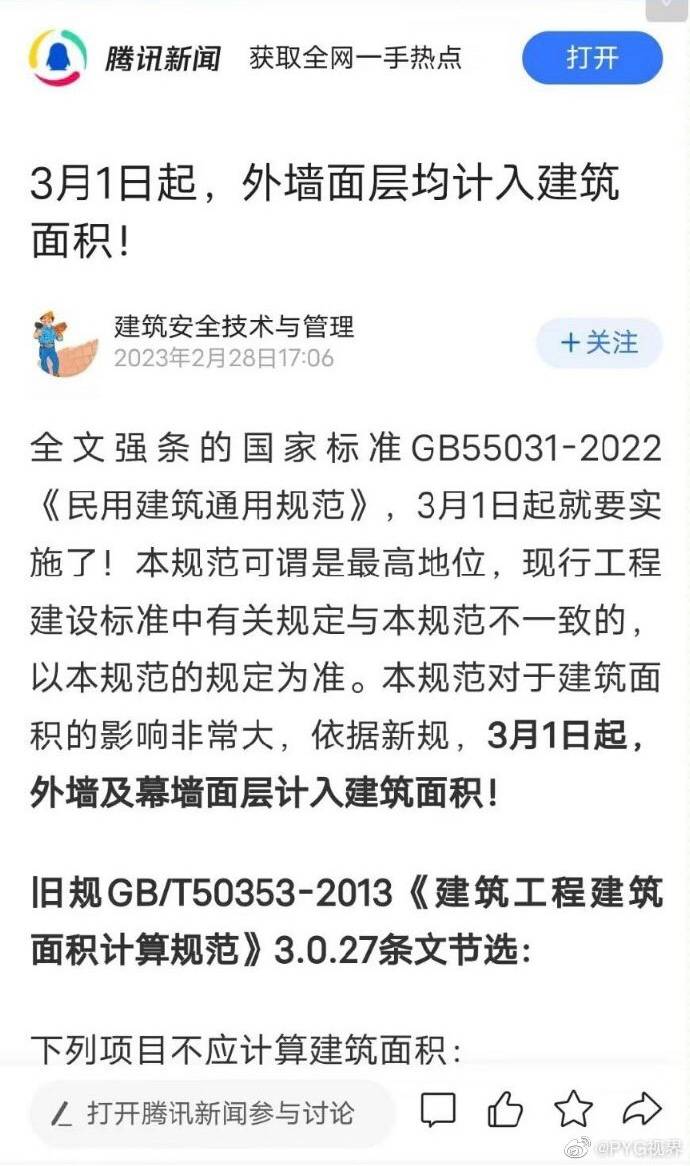Like this article with the thumbs-up icon

[505, 1109]
